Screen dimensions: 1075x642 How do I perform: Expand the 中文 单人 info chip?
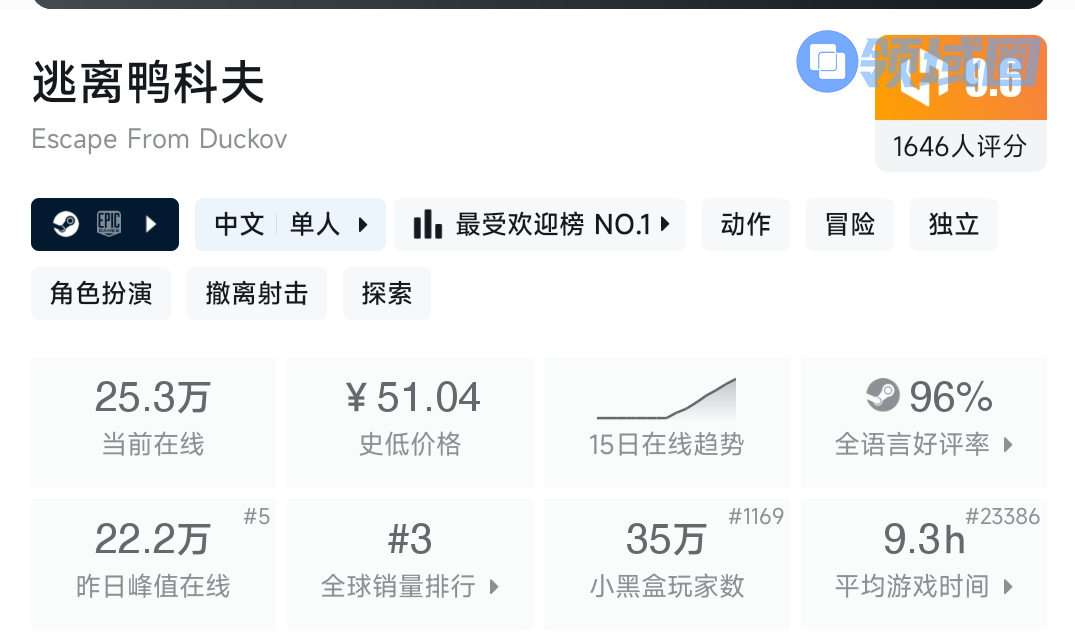(290, 224)
